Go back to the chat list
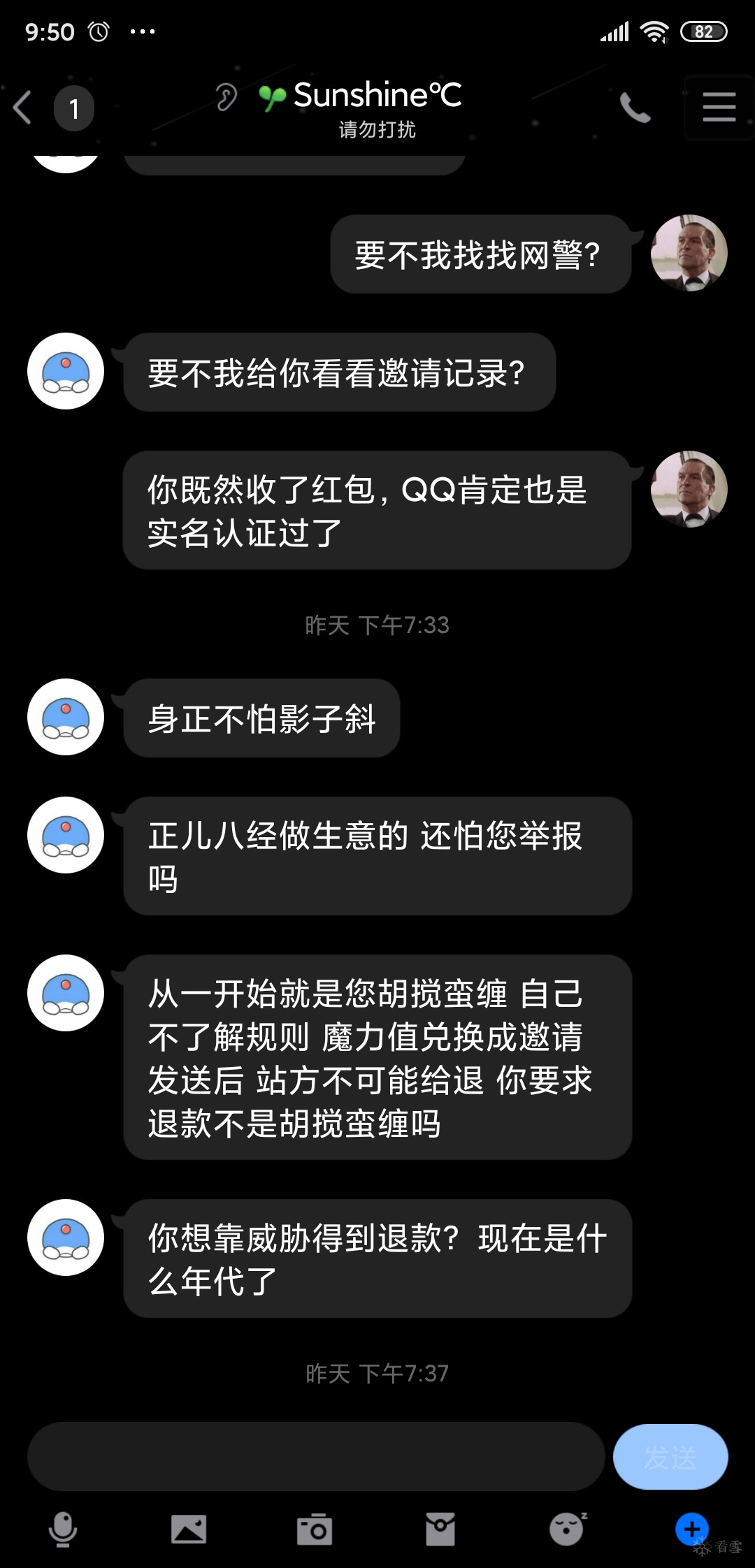The height and width of the screenshot is (1568, 755). [24, 108]
